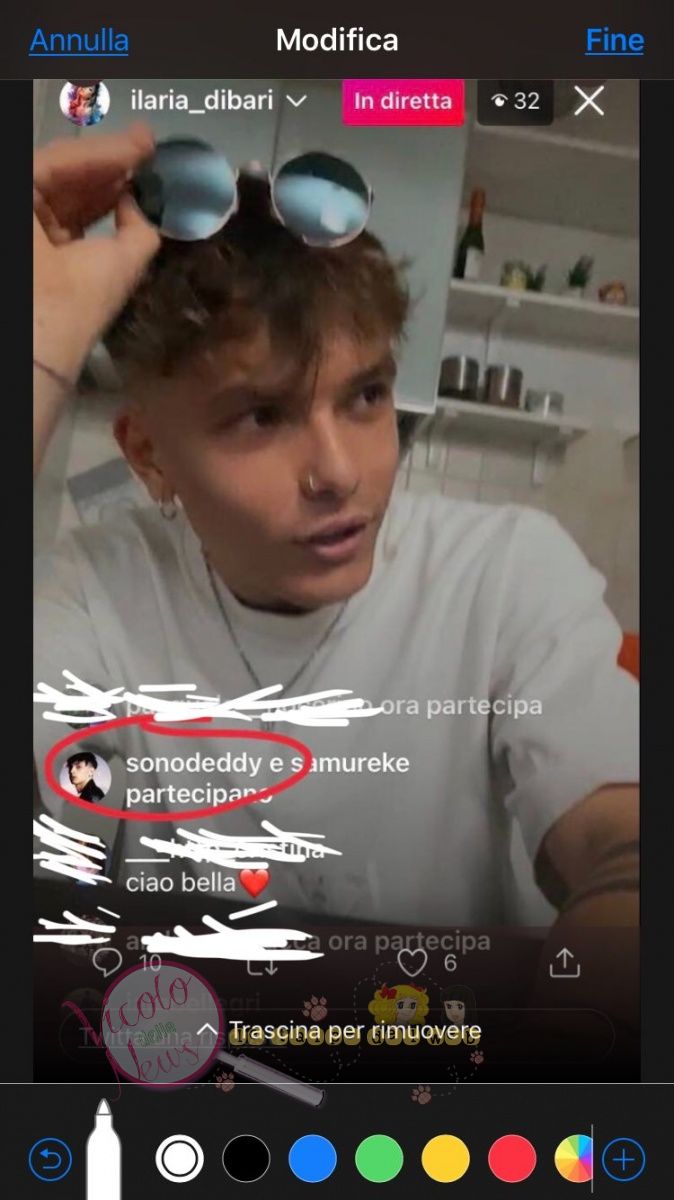Screen dimensions: 674x1200
Task: Tap Annulla to cancel the edit
Action: point(79,41)
